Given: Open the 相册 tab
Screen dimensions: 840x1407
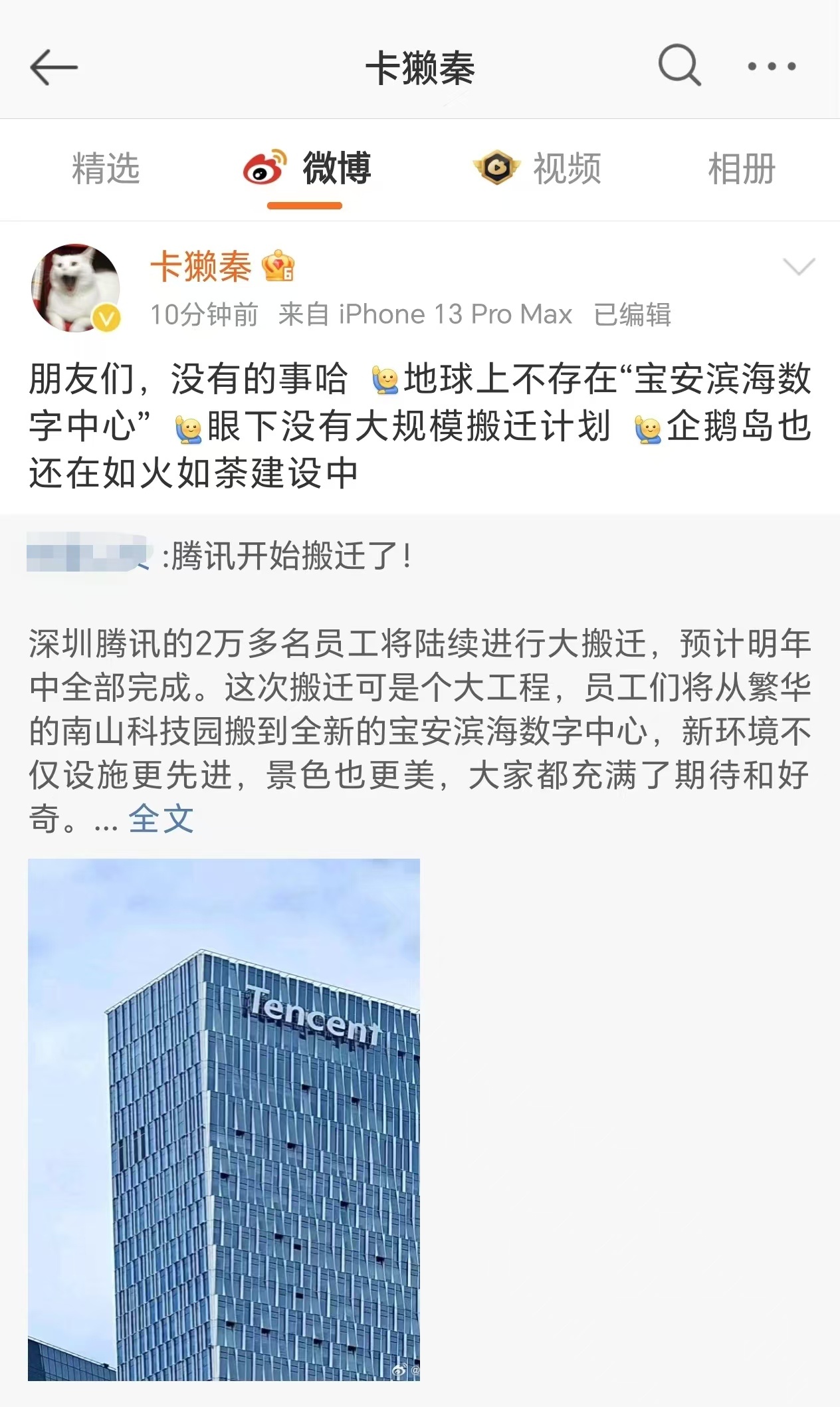Looking at the screenshot, I should pos(742,169).
